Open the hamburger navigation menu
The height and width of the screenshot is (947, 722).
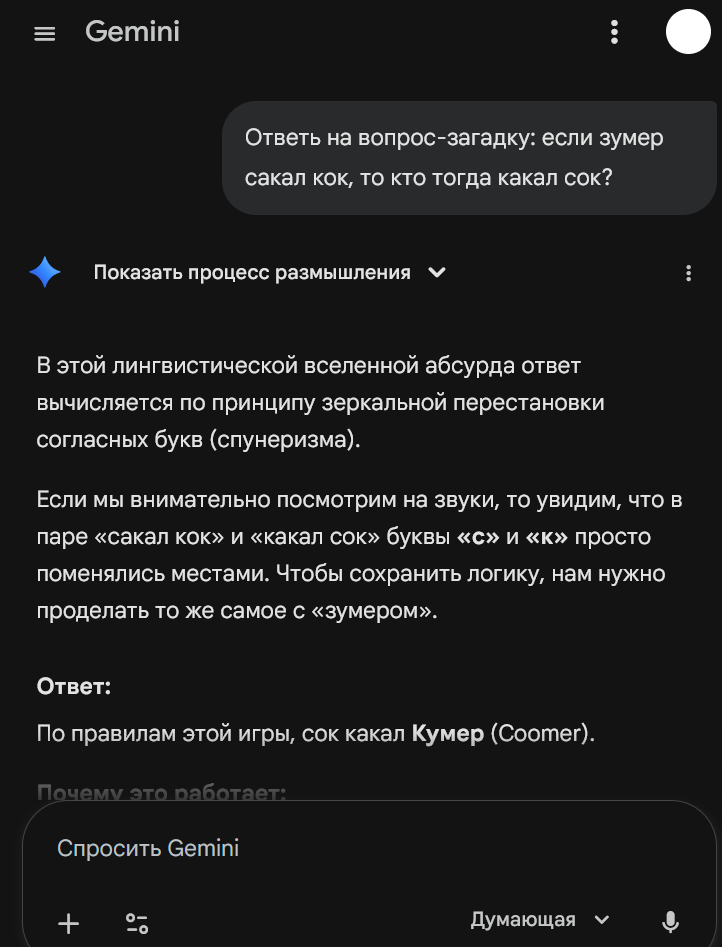coord(45,34)
